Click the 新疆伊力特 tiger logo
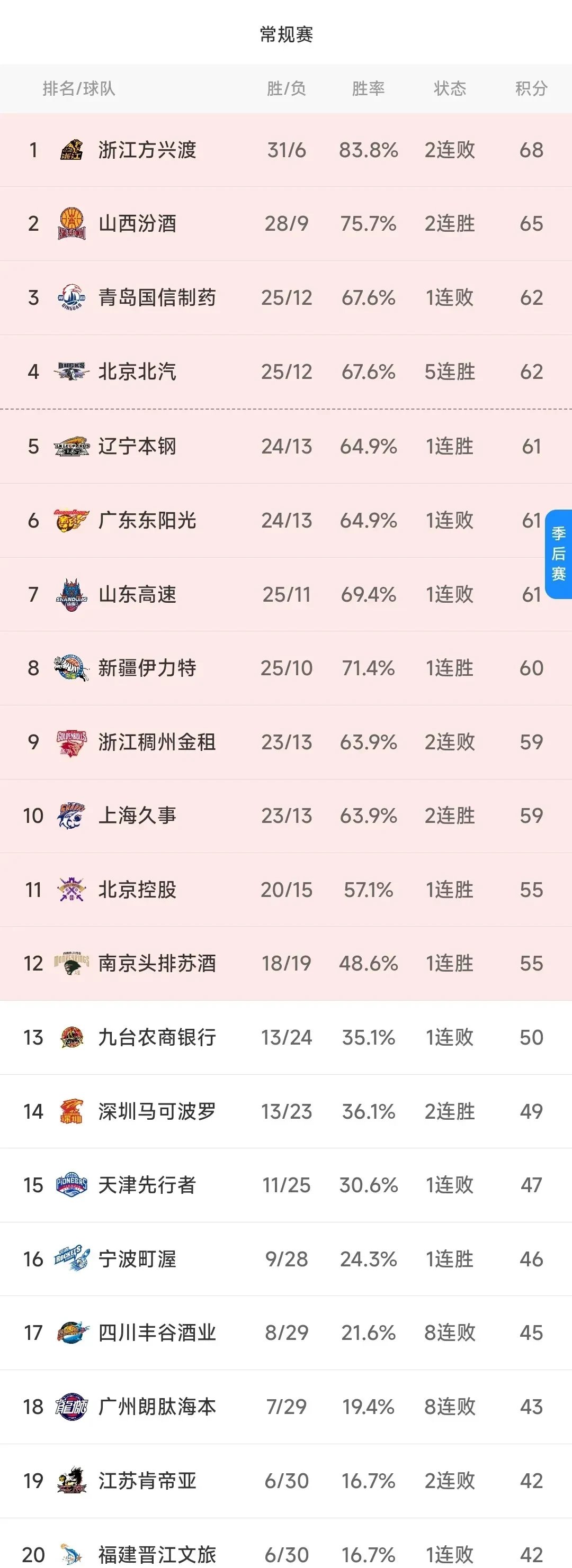Viewport: 572px width, 1568px height. tap(72, 668)
